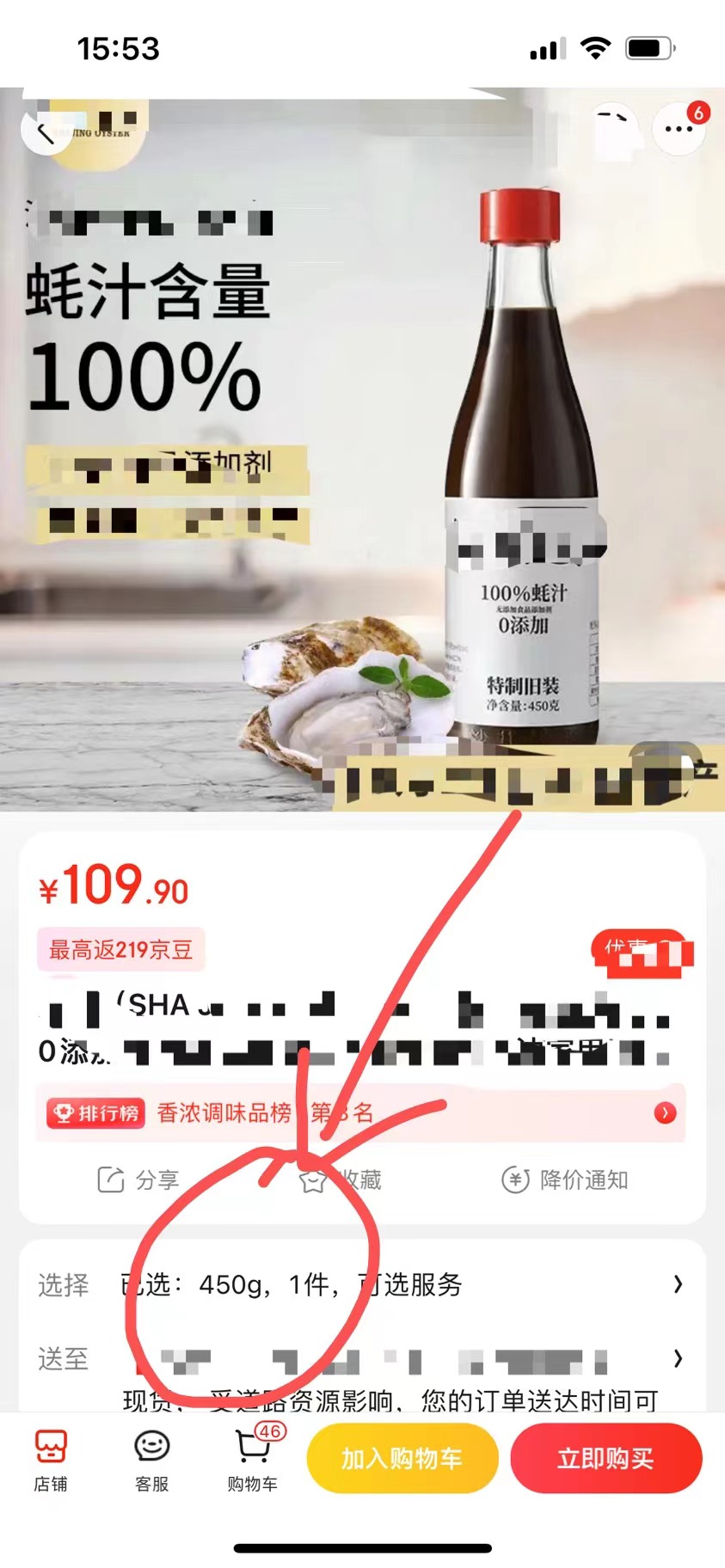This screenshot has height=1568, width=725.
Task: Enable 降价通知 price drop alert
Action: (x=565, y=1179)
